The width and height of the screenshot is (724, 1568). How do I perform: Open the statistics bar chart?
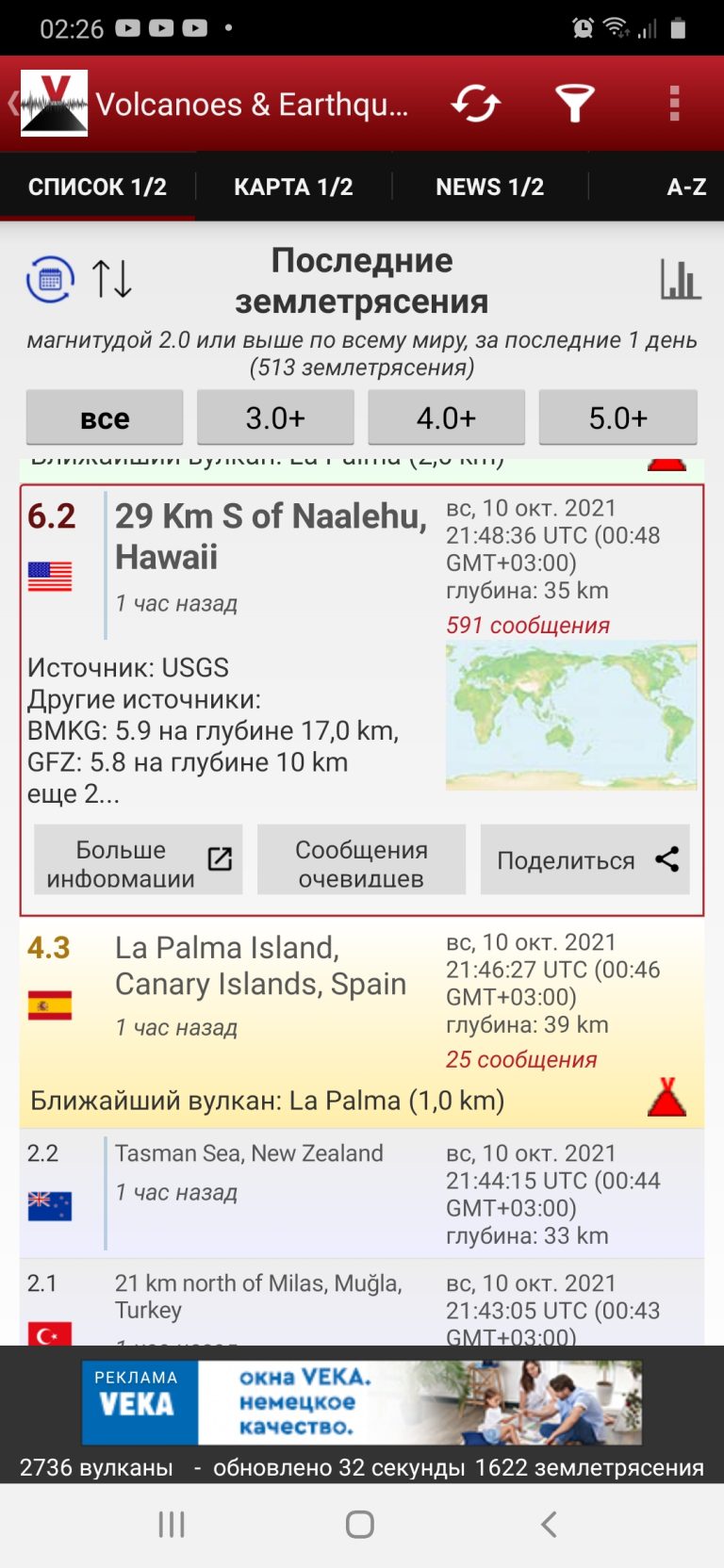pyautogui.click(x=681, y=280)
